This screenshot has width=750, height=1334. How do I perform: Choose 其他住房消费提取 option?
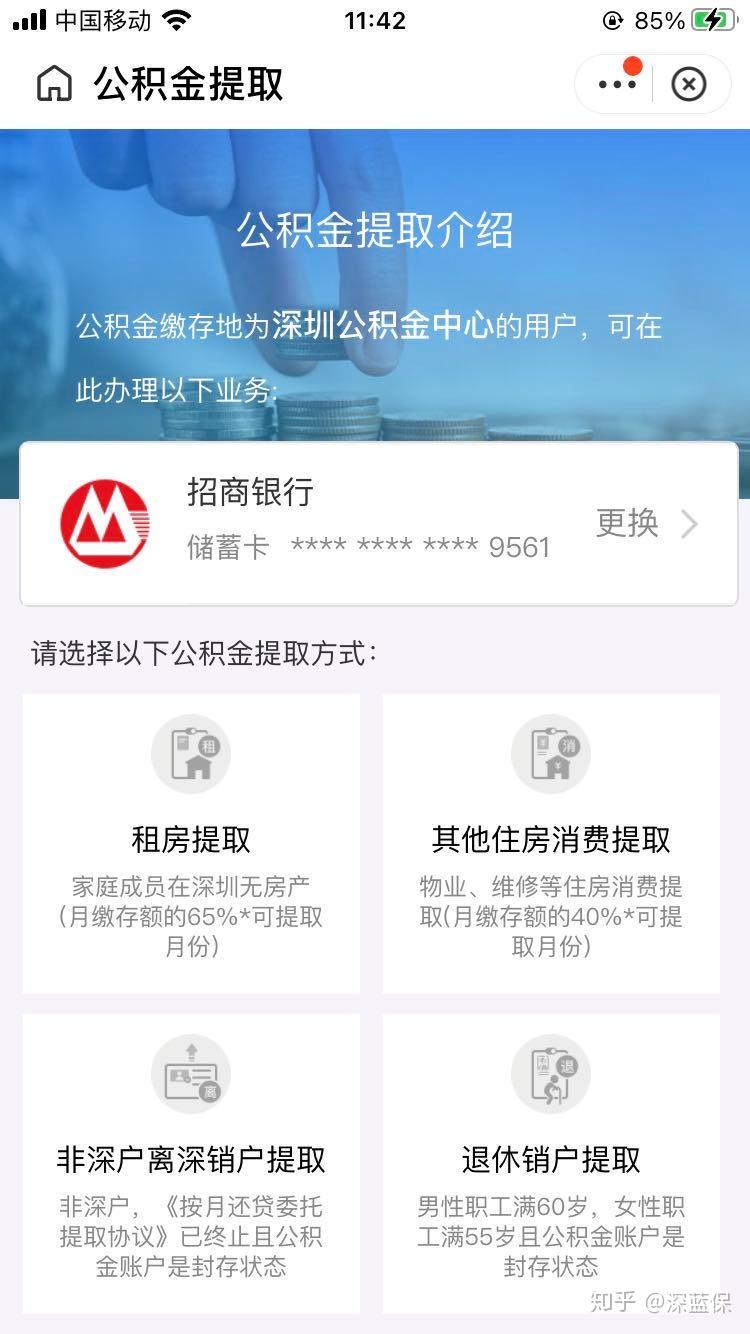(551, 843)
